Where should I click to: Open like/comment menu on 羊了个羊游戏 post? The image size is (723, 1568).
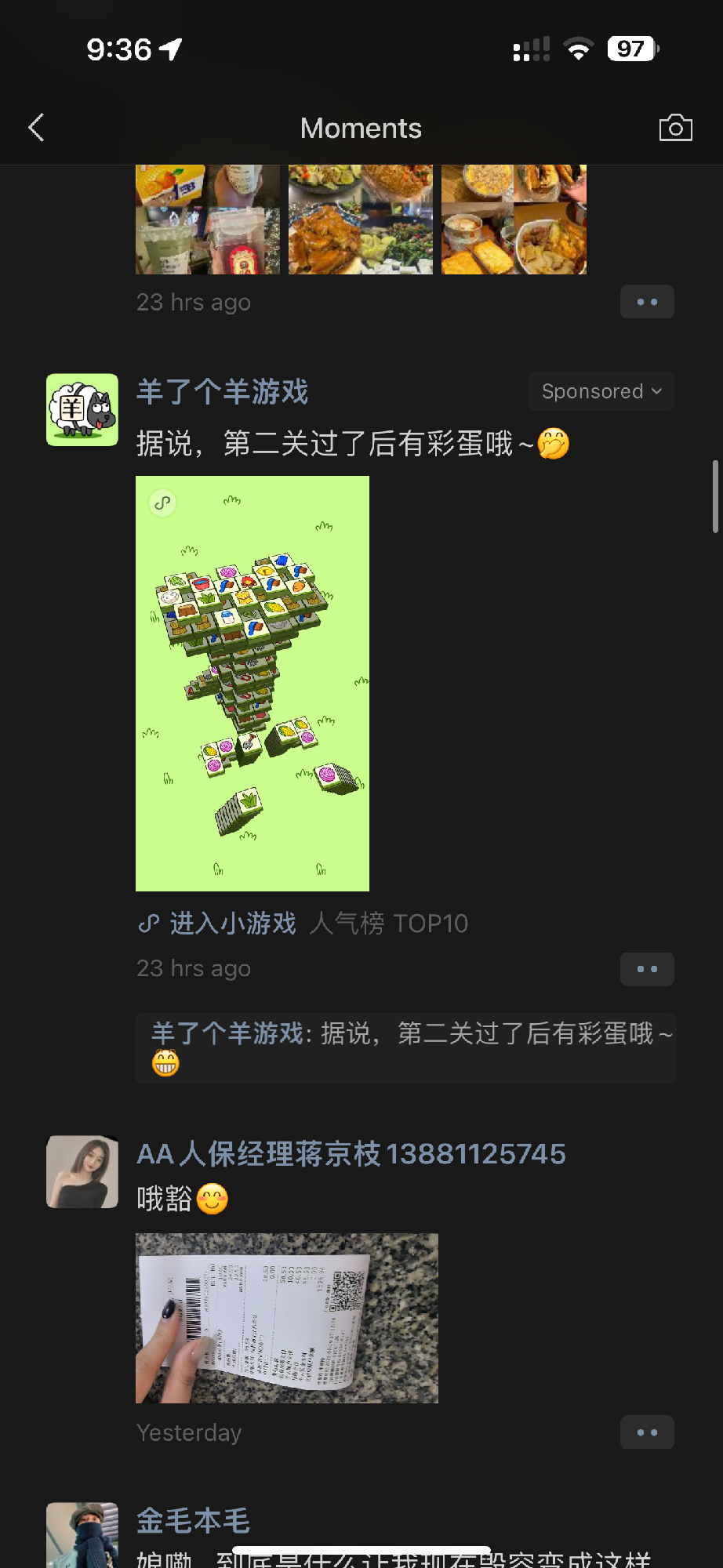[647, 969]
